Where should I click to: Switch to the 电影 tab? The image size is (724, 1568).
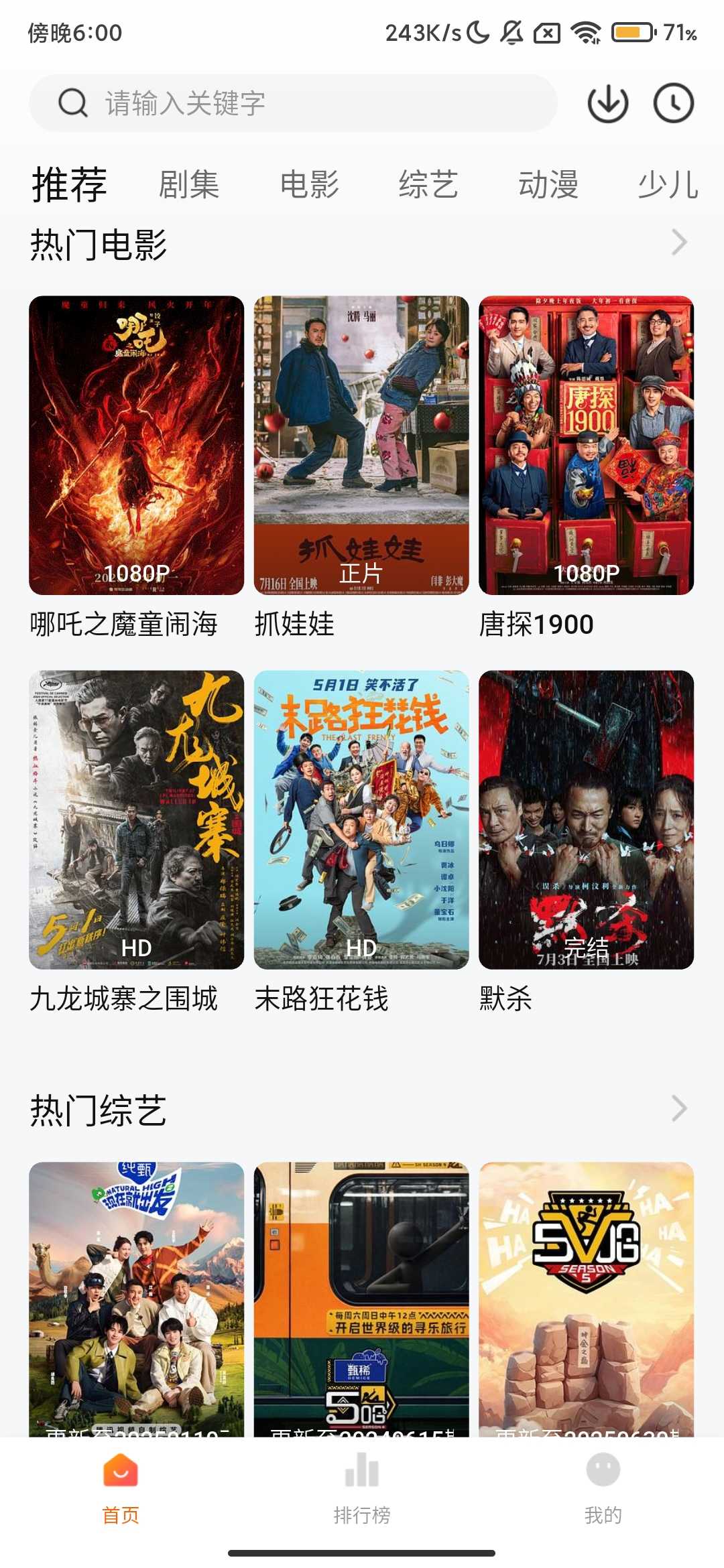point(309,184)
